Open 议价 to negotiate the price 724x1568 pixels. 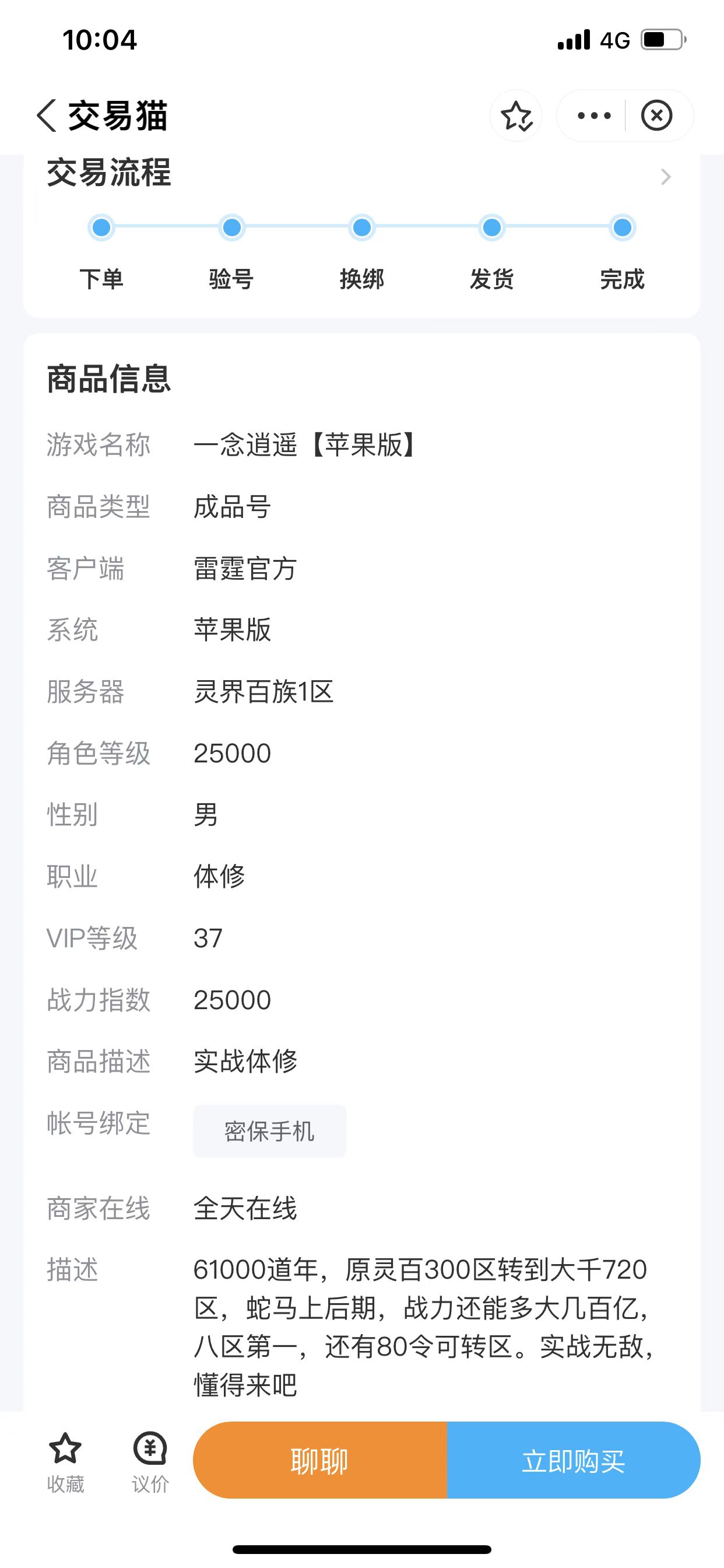tap(150, 1461)
